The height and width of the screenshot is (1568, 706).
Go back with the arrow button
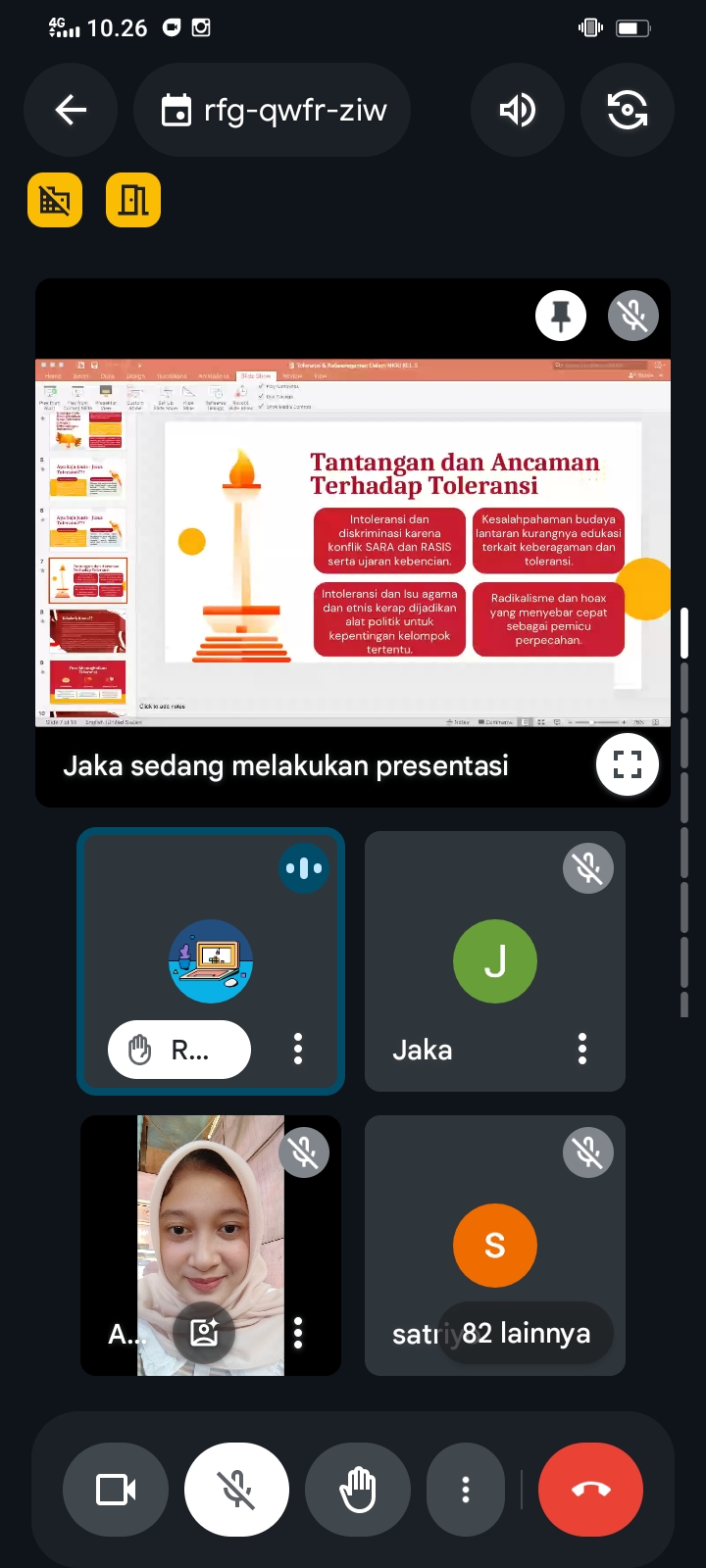pyautogui.click(x=71, y=110)
